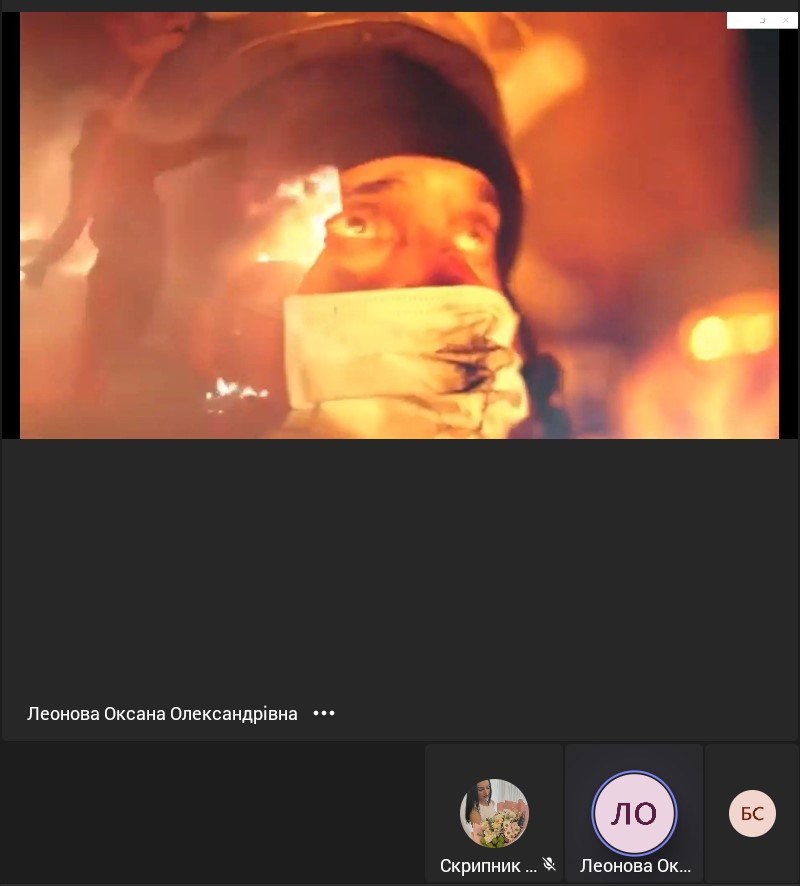Select the Леонова Ок... participant tile
Screen dimensions: 800x886
(x=634, y=814)
